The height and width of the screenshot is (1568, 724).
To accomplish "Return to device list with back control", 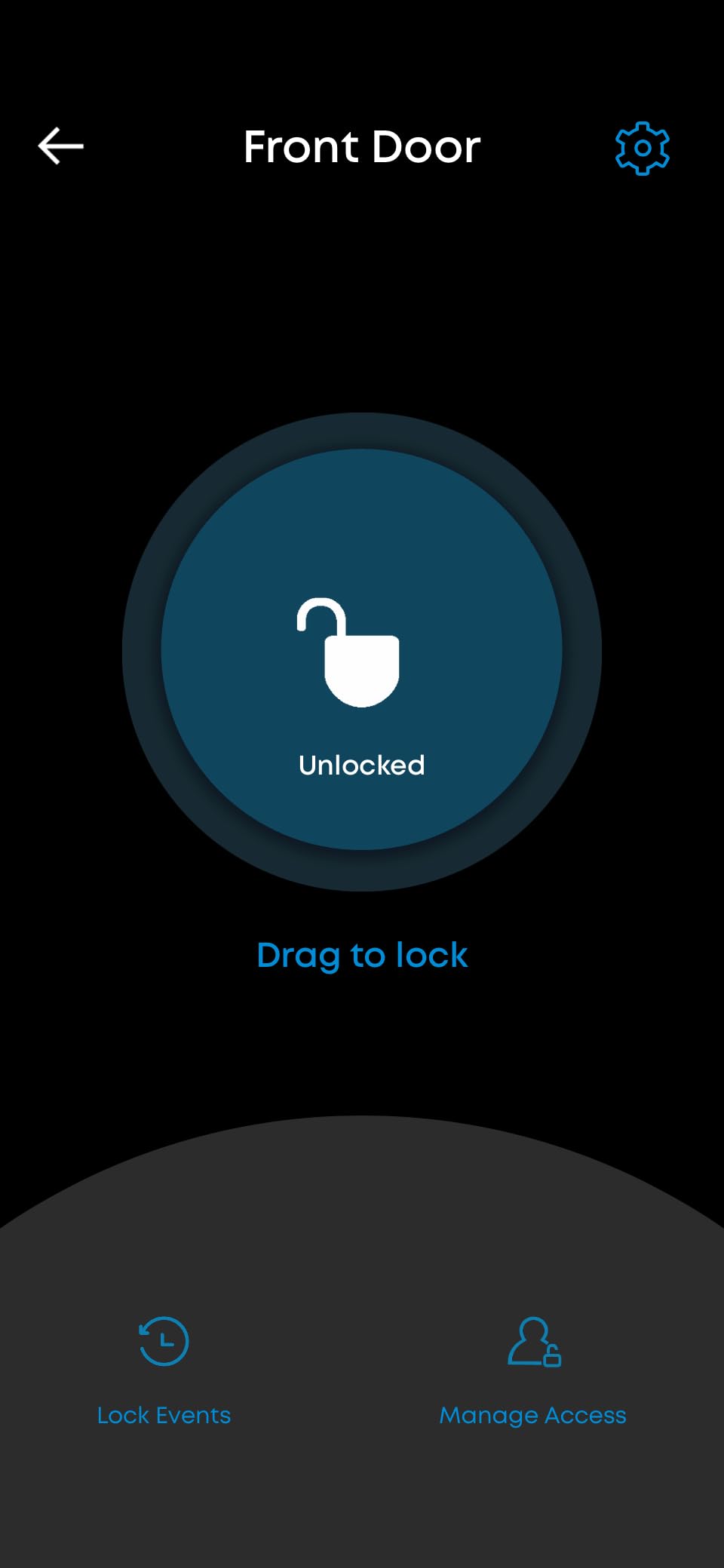I will point(60,146).
